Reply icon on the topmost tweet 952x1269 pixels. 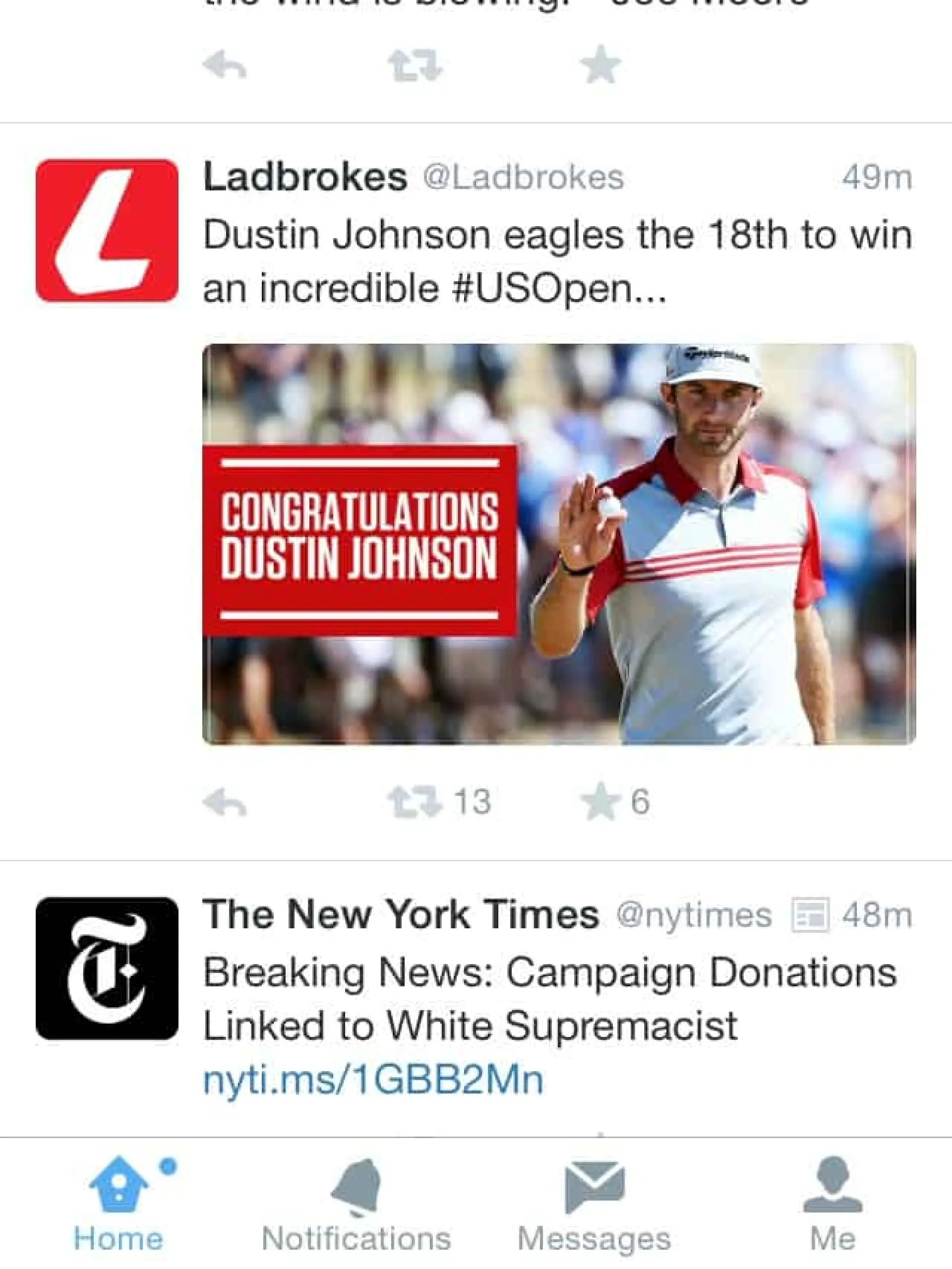click(225, 65)
